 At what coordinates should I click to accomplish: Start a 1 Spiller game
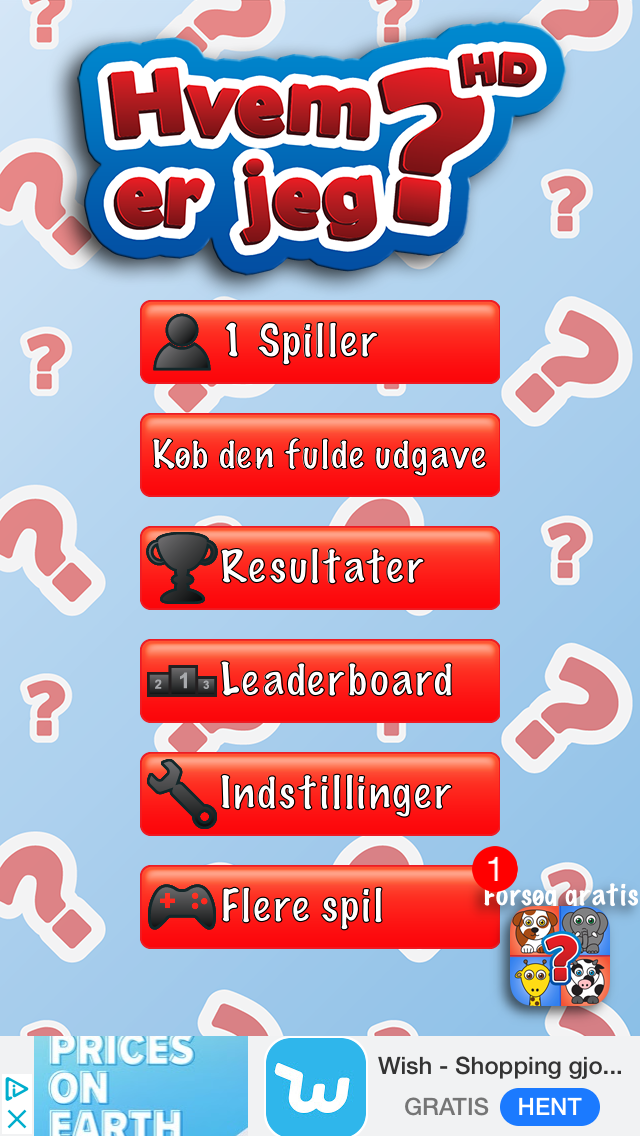tap(320, 342)
